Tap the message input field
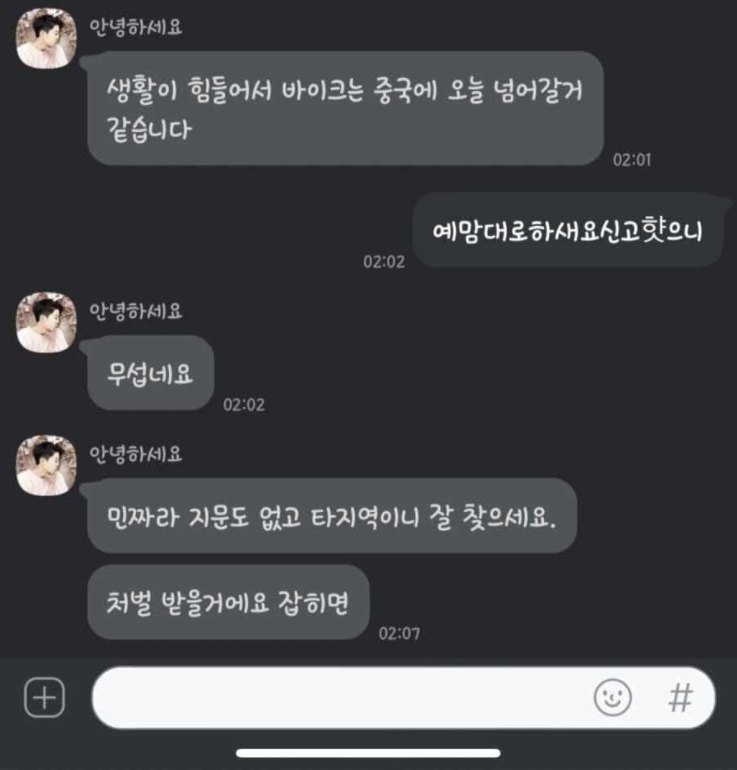This screenshot has width=737, height=770. [x=340, y=698]
